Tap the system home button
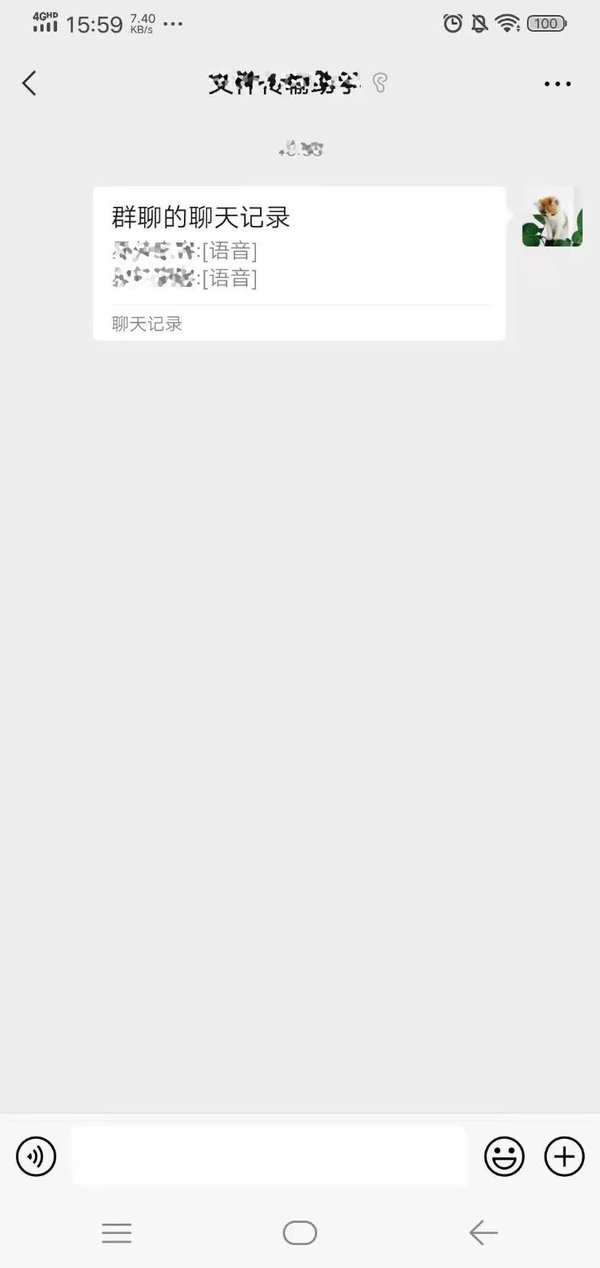Screen dimensions: 600x1268 pos(299,1233)
